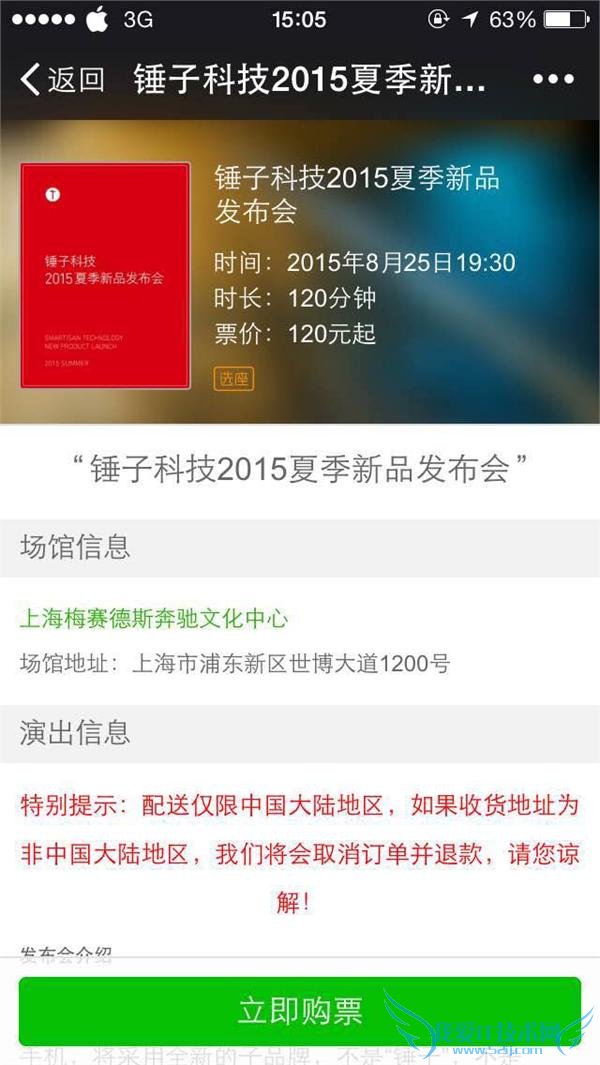Open the red event poster thumbnail
The width and height of the screenshot is (600, 1065).
tap(105, 276)
